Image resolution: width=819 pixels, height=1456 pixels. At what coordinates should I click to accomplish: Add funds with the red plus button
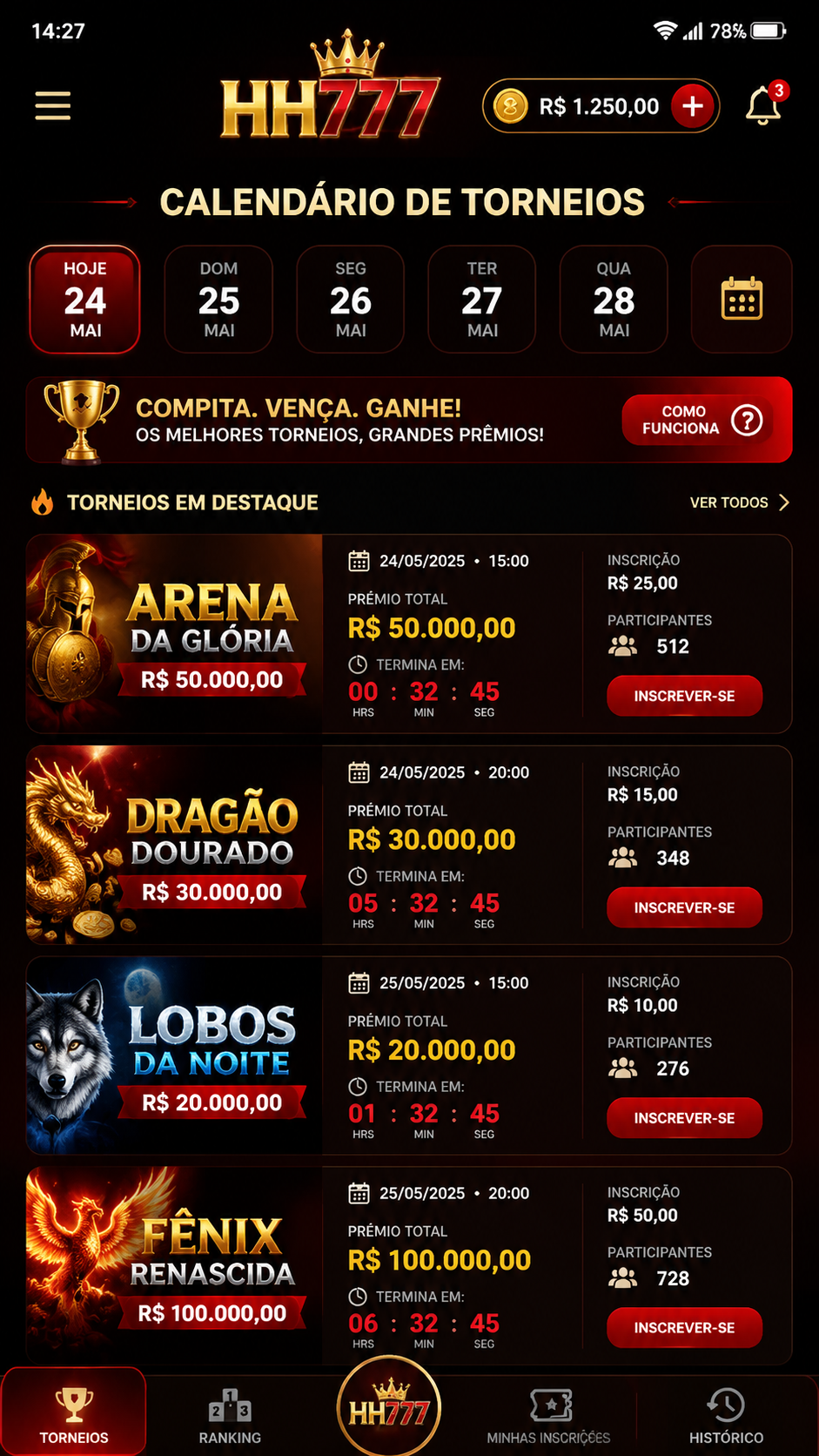pos(693,106)
